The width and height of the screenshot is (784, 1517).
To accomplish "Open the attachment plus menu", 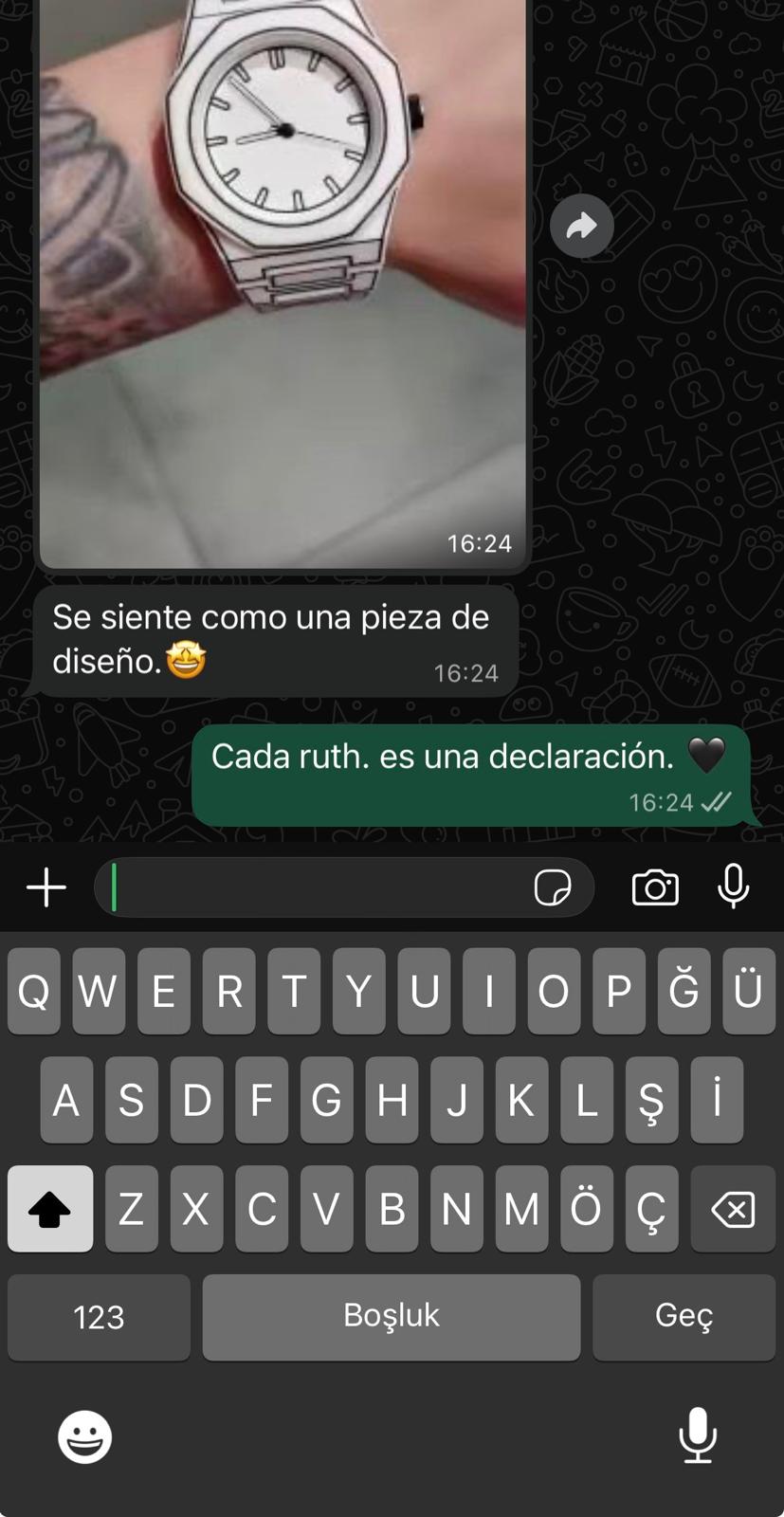I will coord(46,888).
